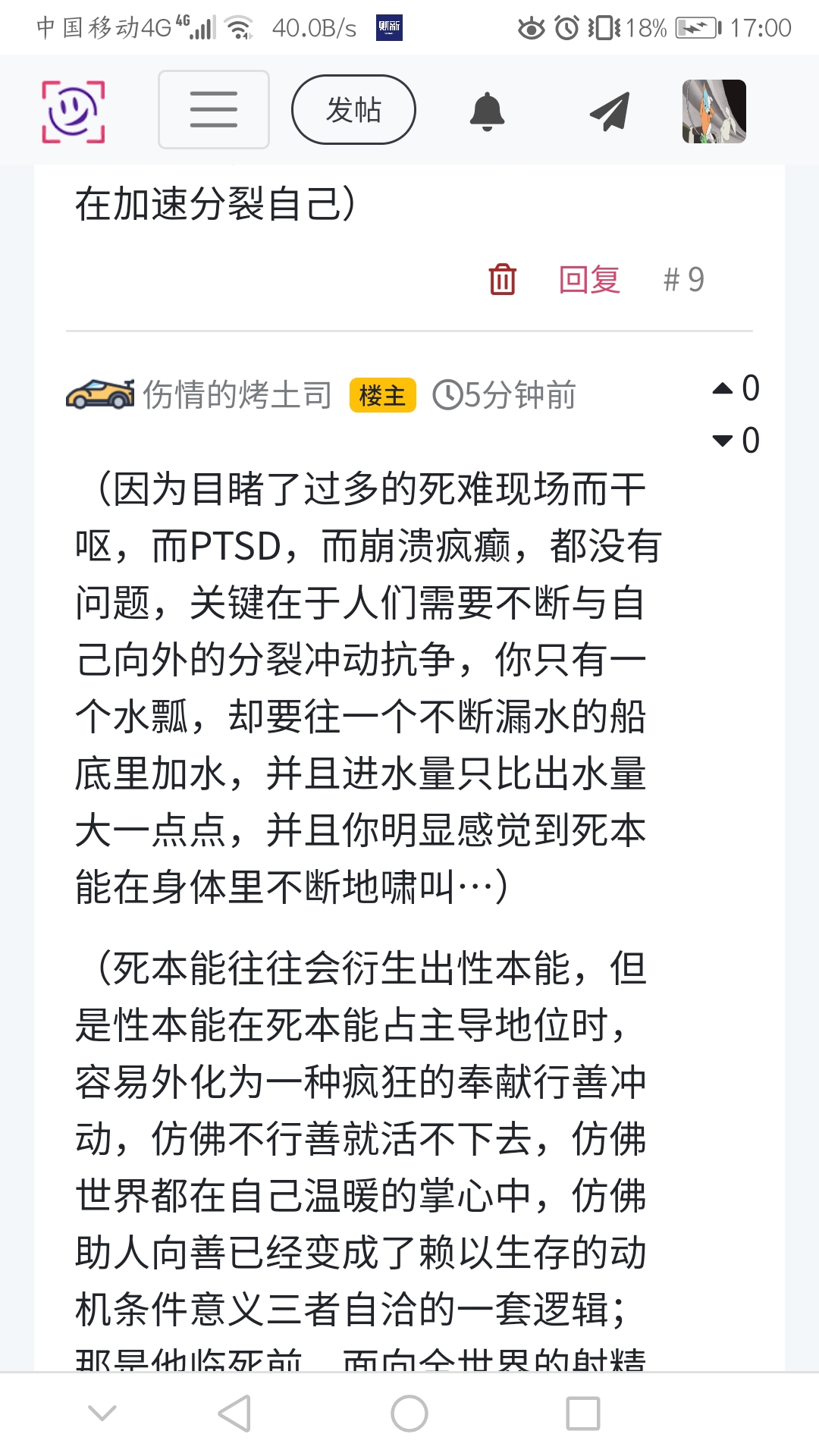Viewport: 819px width, 1456px height.
Task: Open the paper plane messages icon
Action: pos(610,111)
